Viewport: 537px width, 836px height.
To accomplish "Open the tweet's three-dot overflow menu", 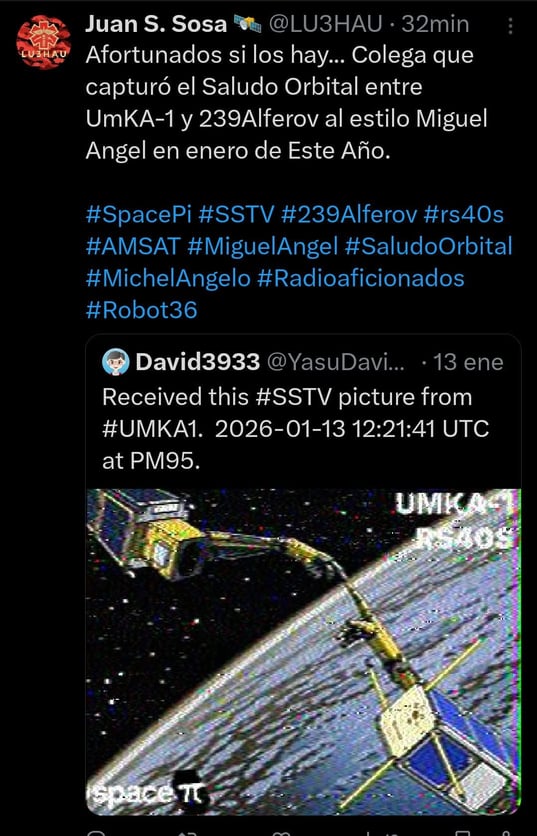I will (x=511, y=25).
